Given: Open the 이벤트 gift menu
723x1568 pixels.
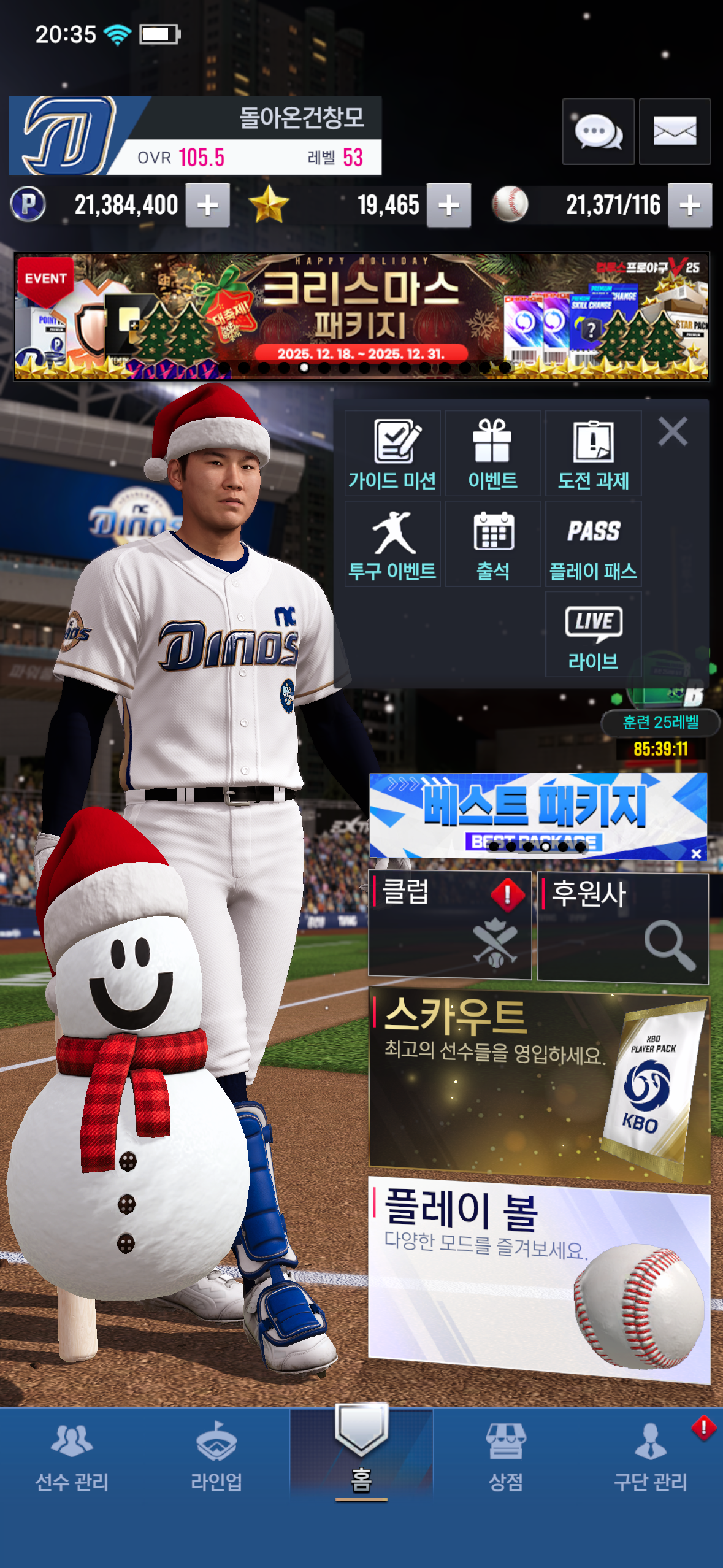Looking at the screenshot, I should click(x=492, y=453).
